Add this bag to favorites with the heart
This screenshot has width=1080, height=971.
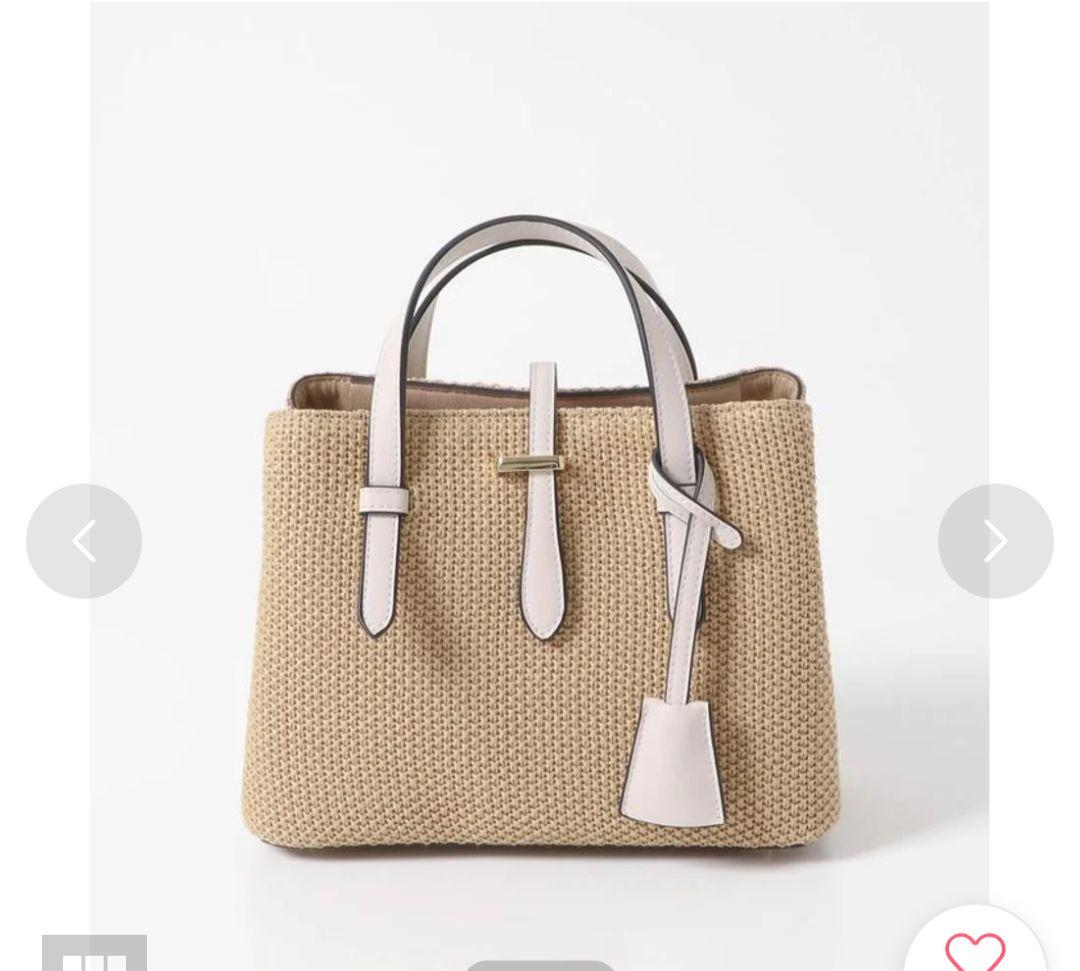(x=975, y=949)
